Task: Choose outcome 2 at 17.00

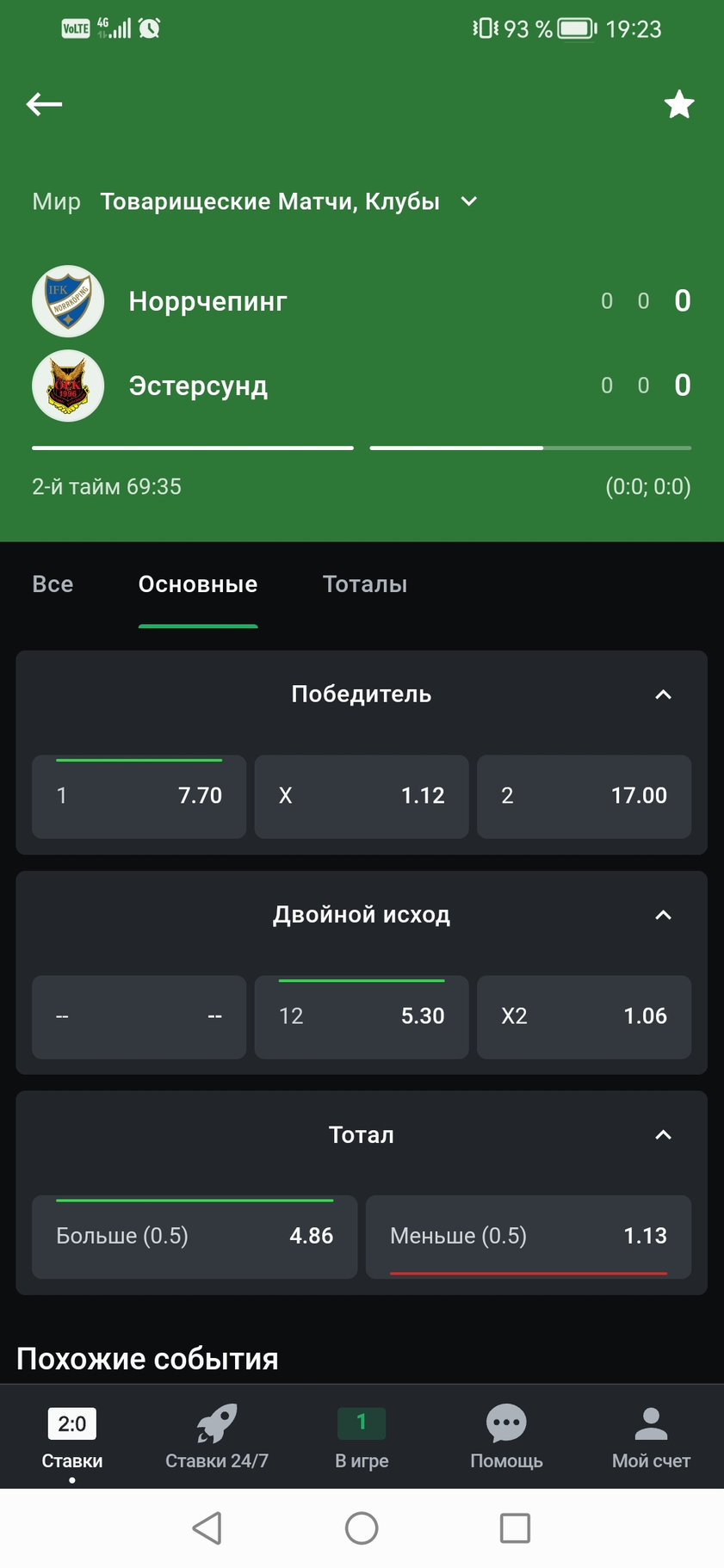Action: coord(584,796)
